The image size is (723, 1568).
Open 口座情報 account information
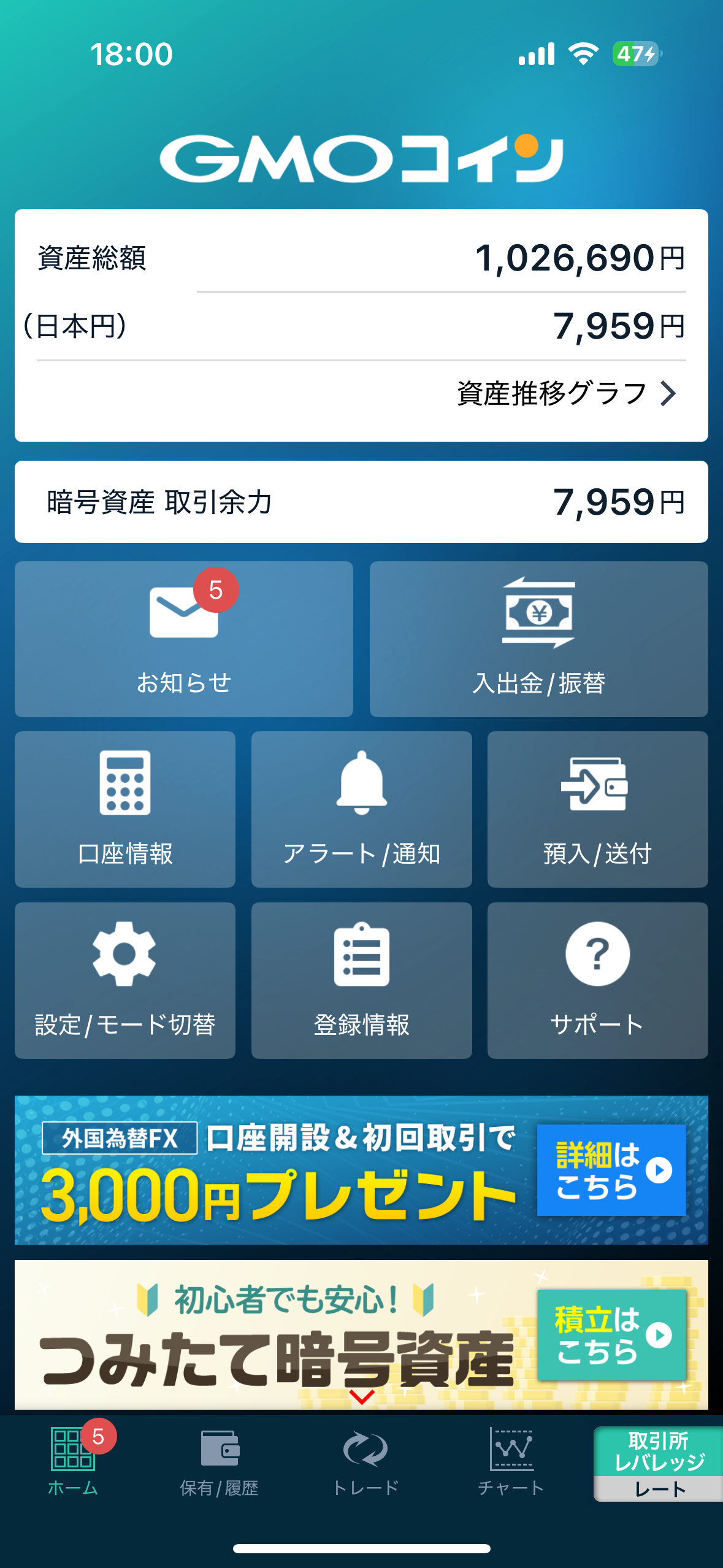[125, 809]
